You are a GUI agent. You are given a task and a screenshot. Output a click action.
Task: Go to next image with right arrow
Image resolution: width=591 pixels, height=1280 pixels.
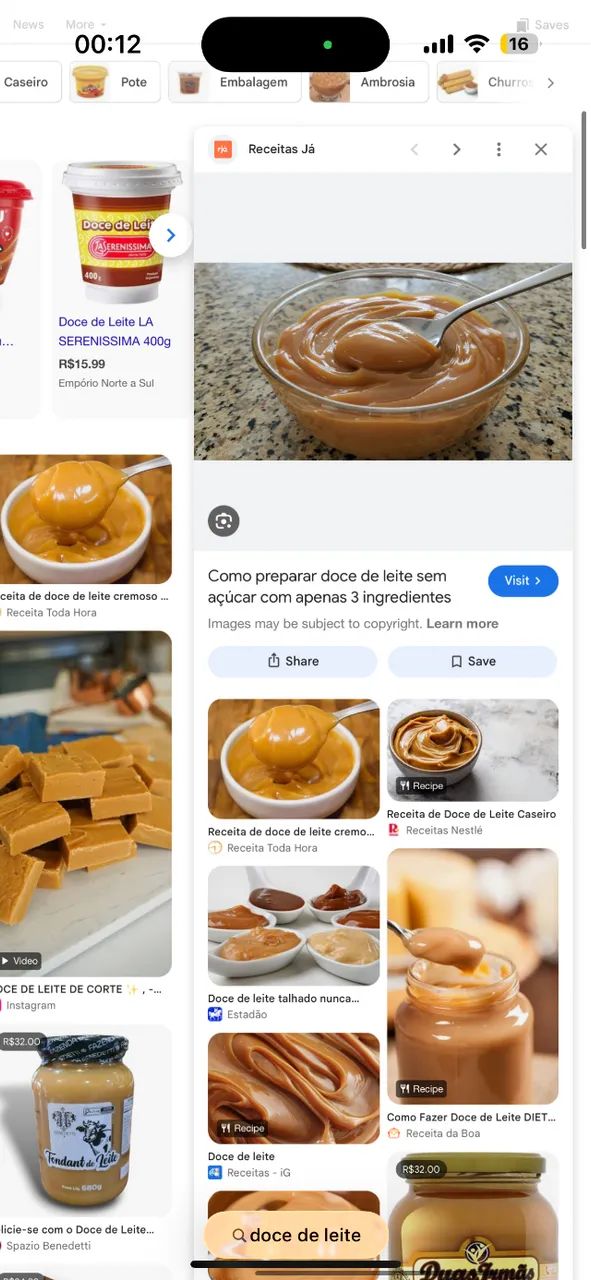tap(456, 149)
